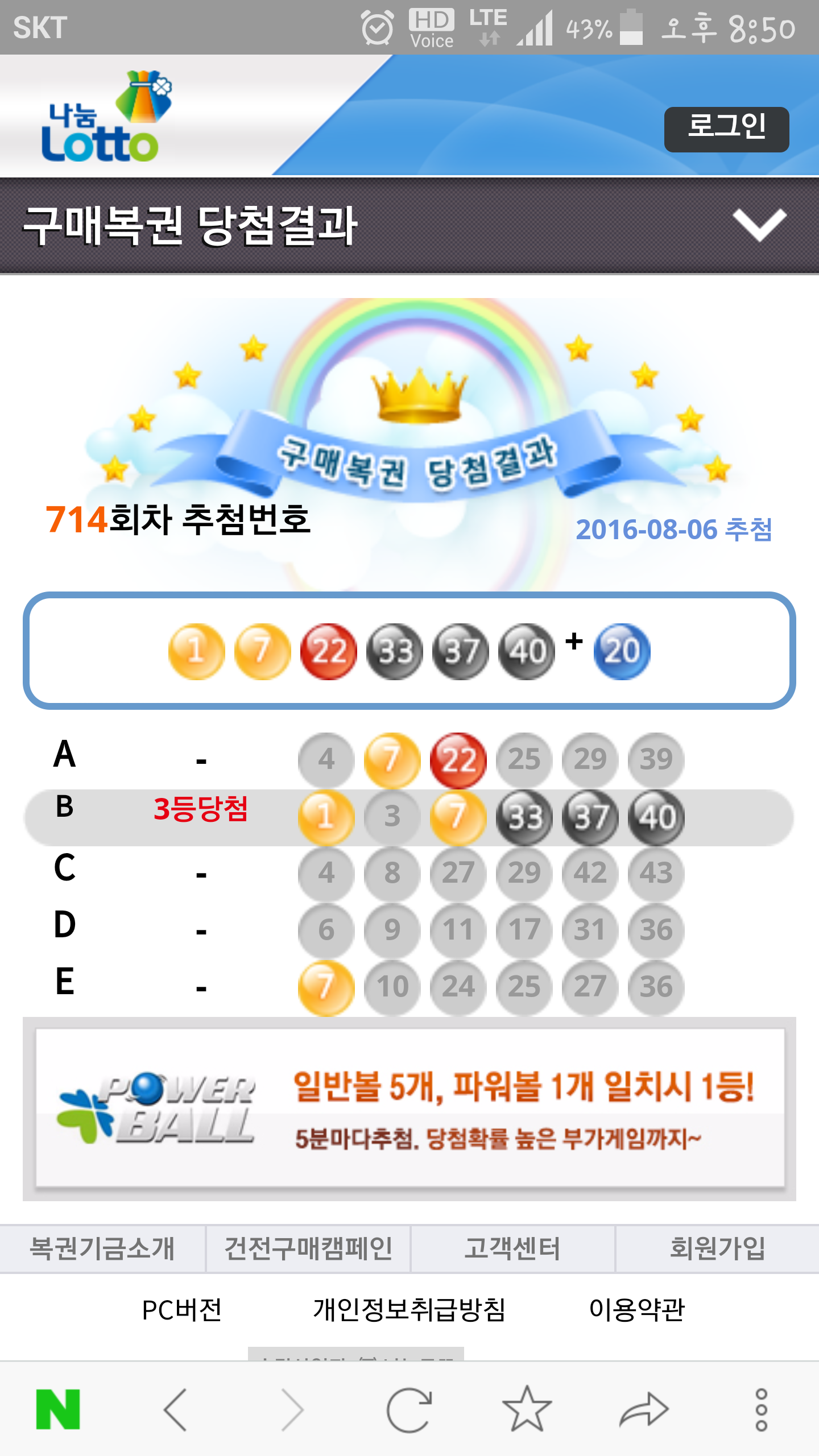The width and height of the screenshot is (819, 1456).
Task: Open the Nanum Lotto home logo
Action: (106, 117)
